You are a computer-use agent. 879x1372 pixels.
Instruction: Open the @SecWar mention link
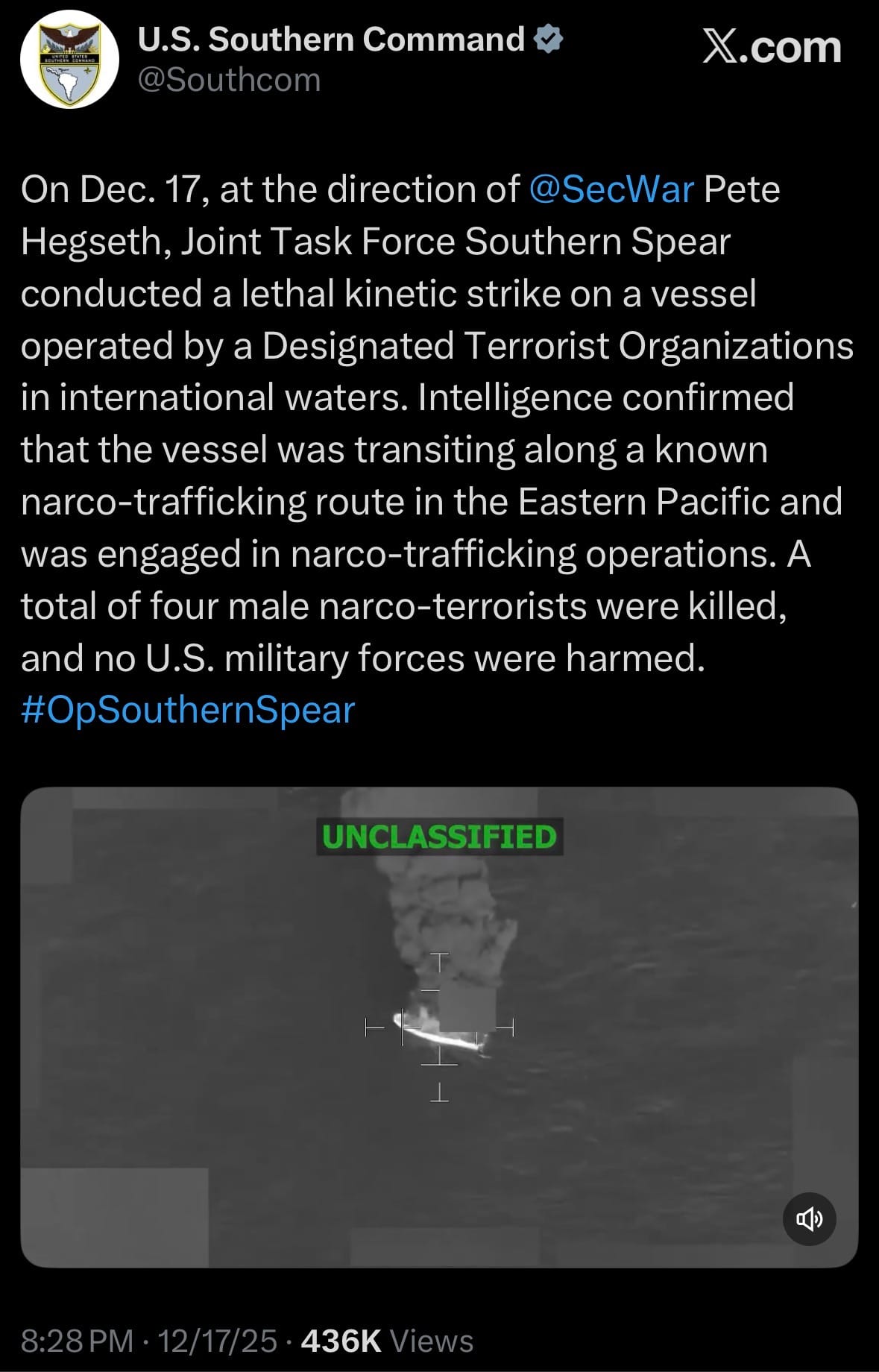(611, 189)
